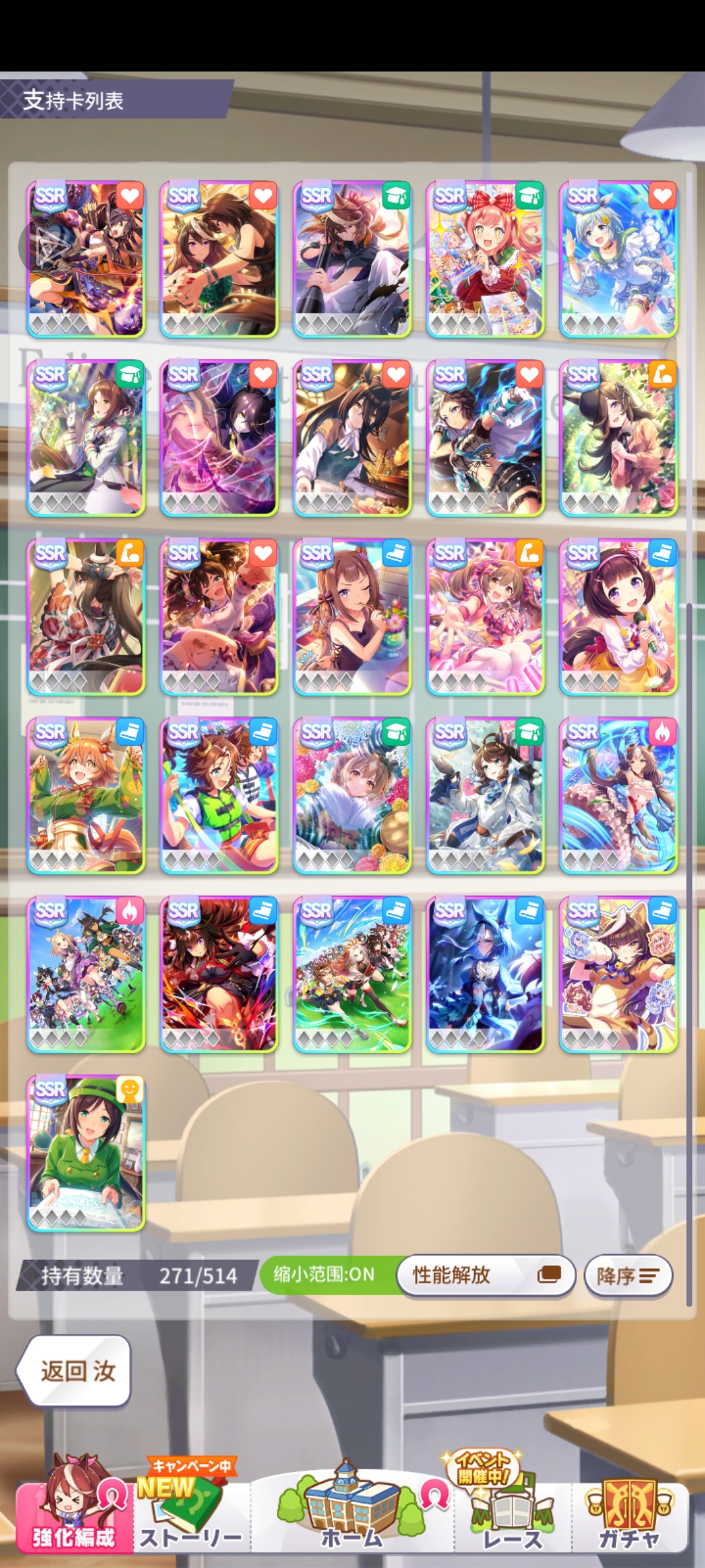Viewport: 705px width, 1568px height.
Task: Go to the ストーリー tab
Action: click(x=191, y=1516)
